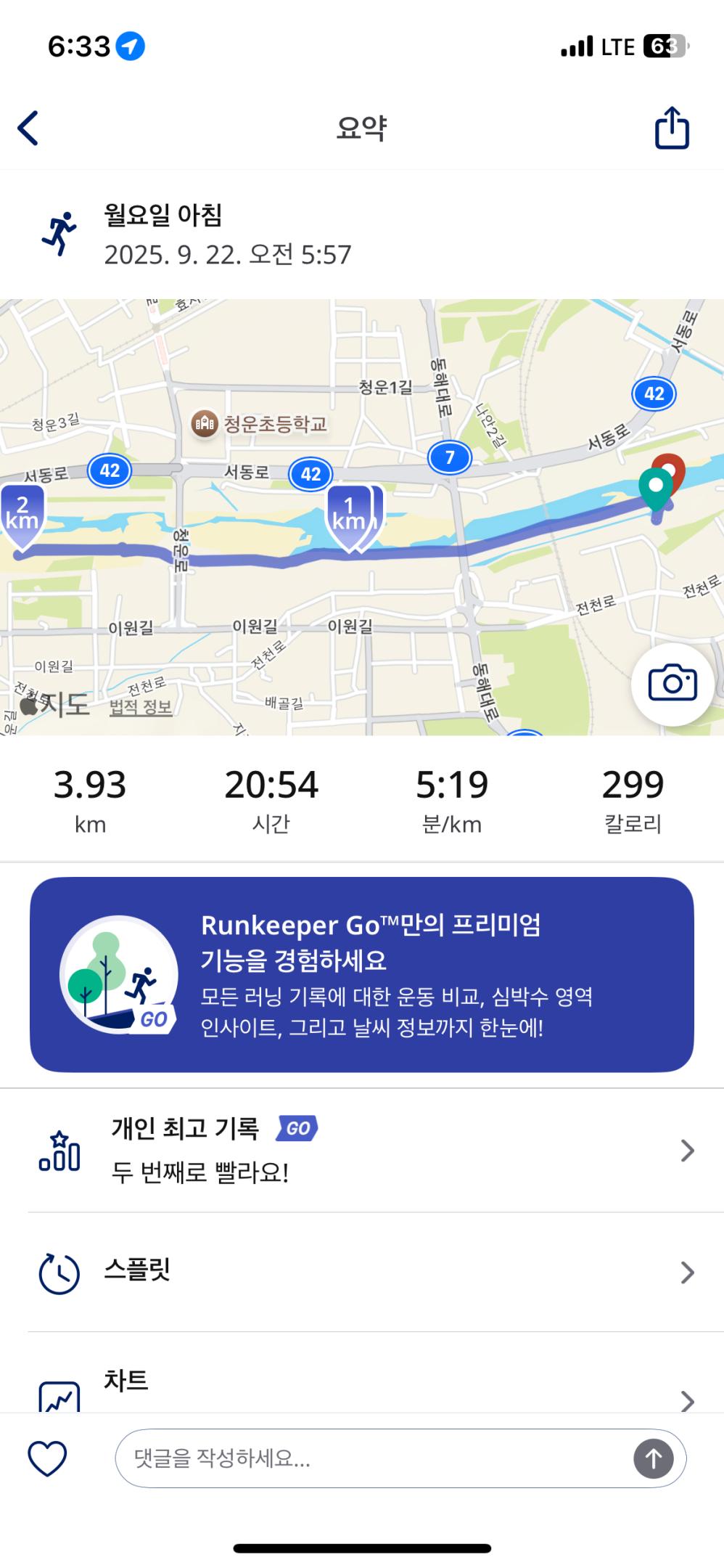Open the 법적 정보 link on the map
Screen dimensions: 724x1568
coord(141,706)
